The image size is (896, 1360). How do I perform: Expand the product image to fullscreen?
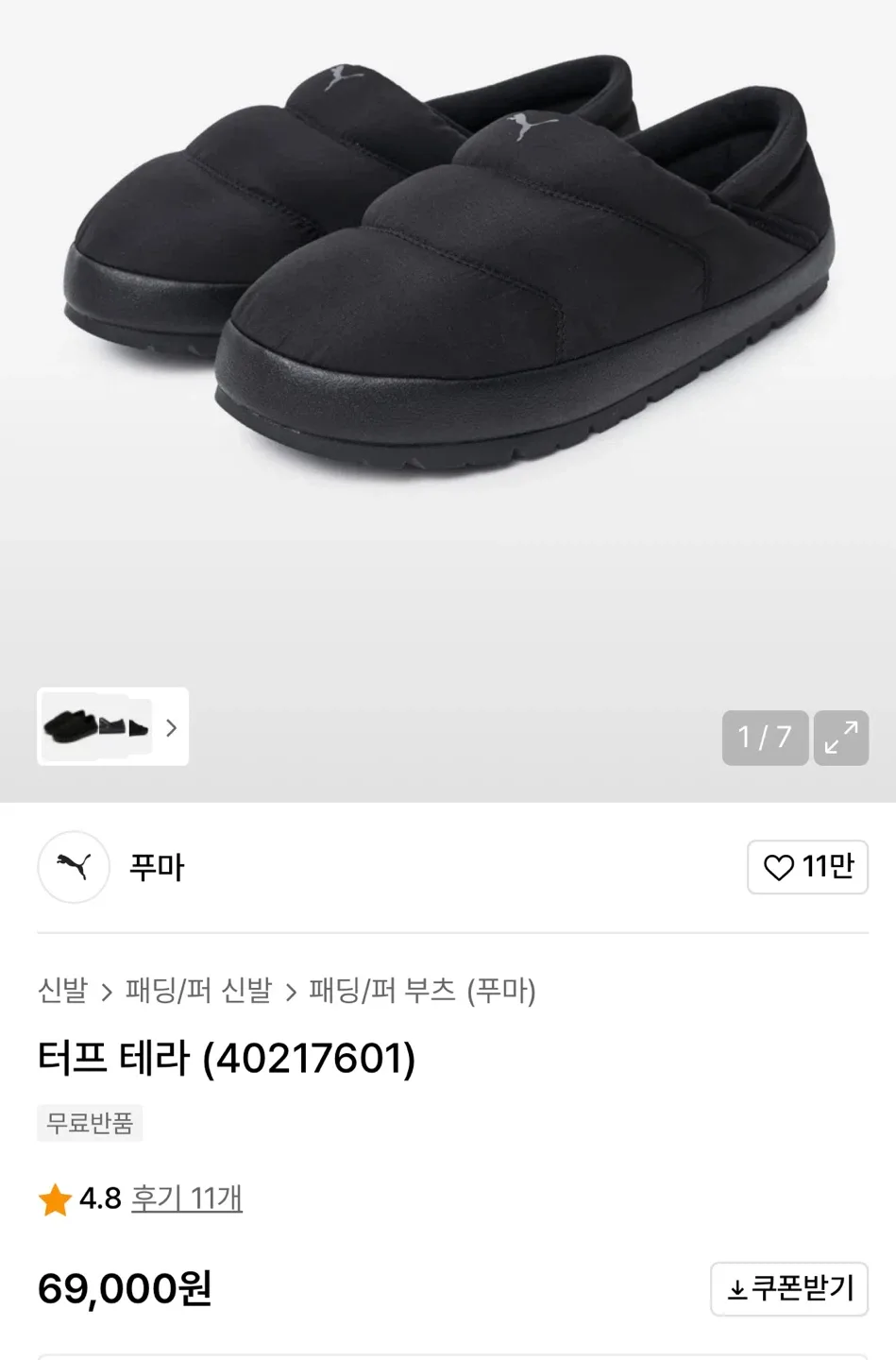pos(840,738)
